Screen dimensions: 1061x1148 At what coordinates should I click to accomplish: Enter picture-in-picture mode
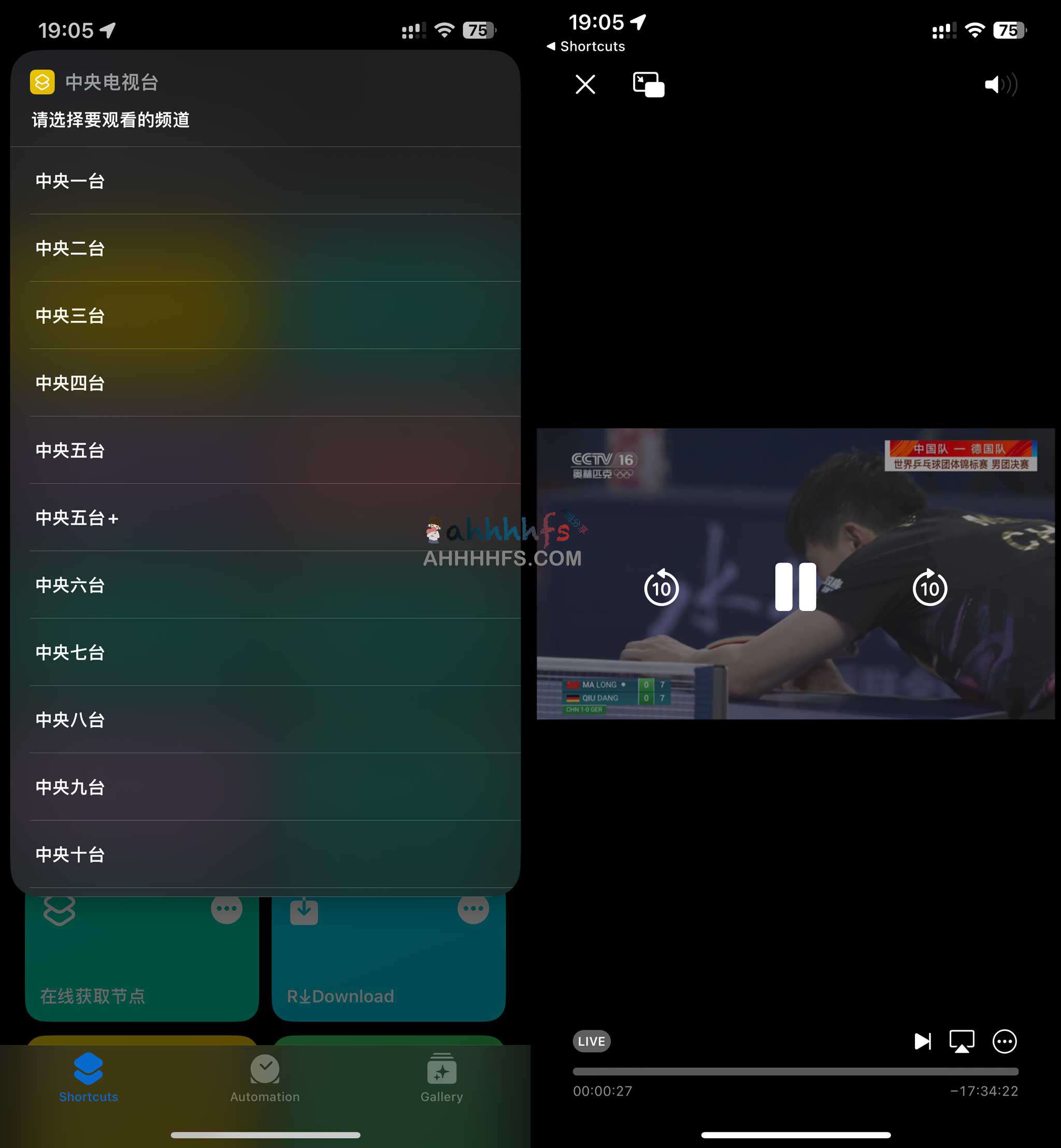(x=648, y=84)
